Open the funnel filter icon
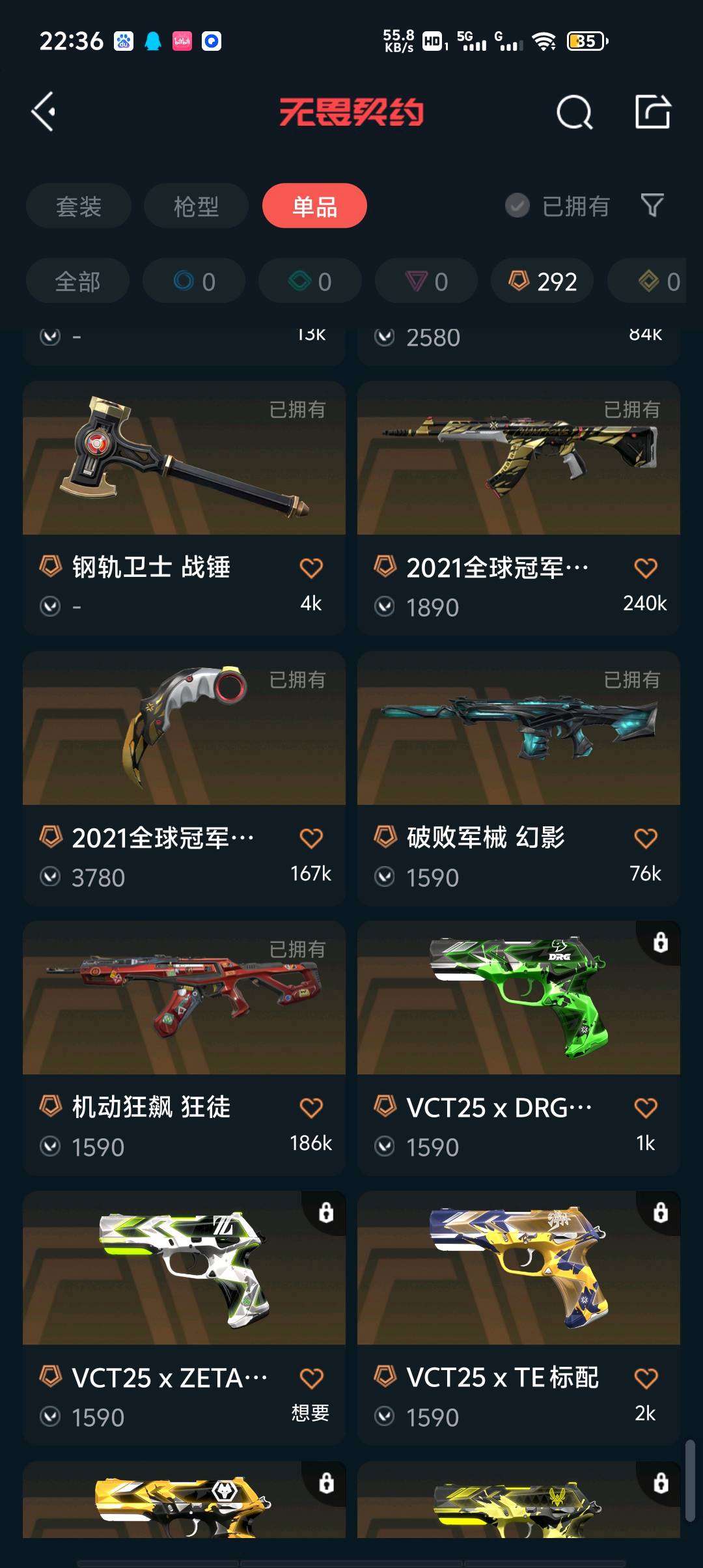 pos(652,206)
